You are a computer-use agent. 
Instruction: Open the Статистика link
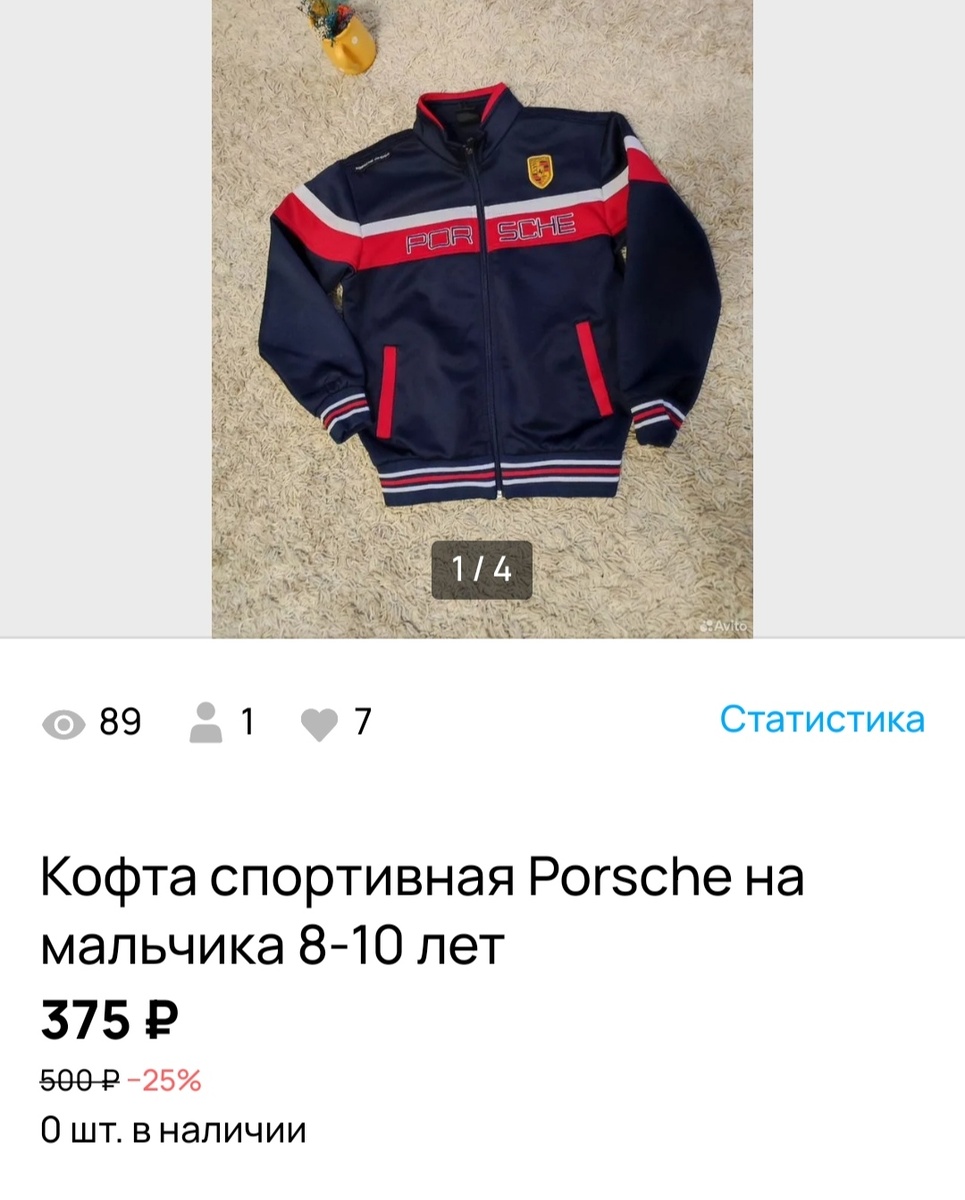[822, 720]
